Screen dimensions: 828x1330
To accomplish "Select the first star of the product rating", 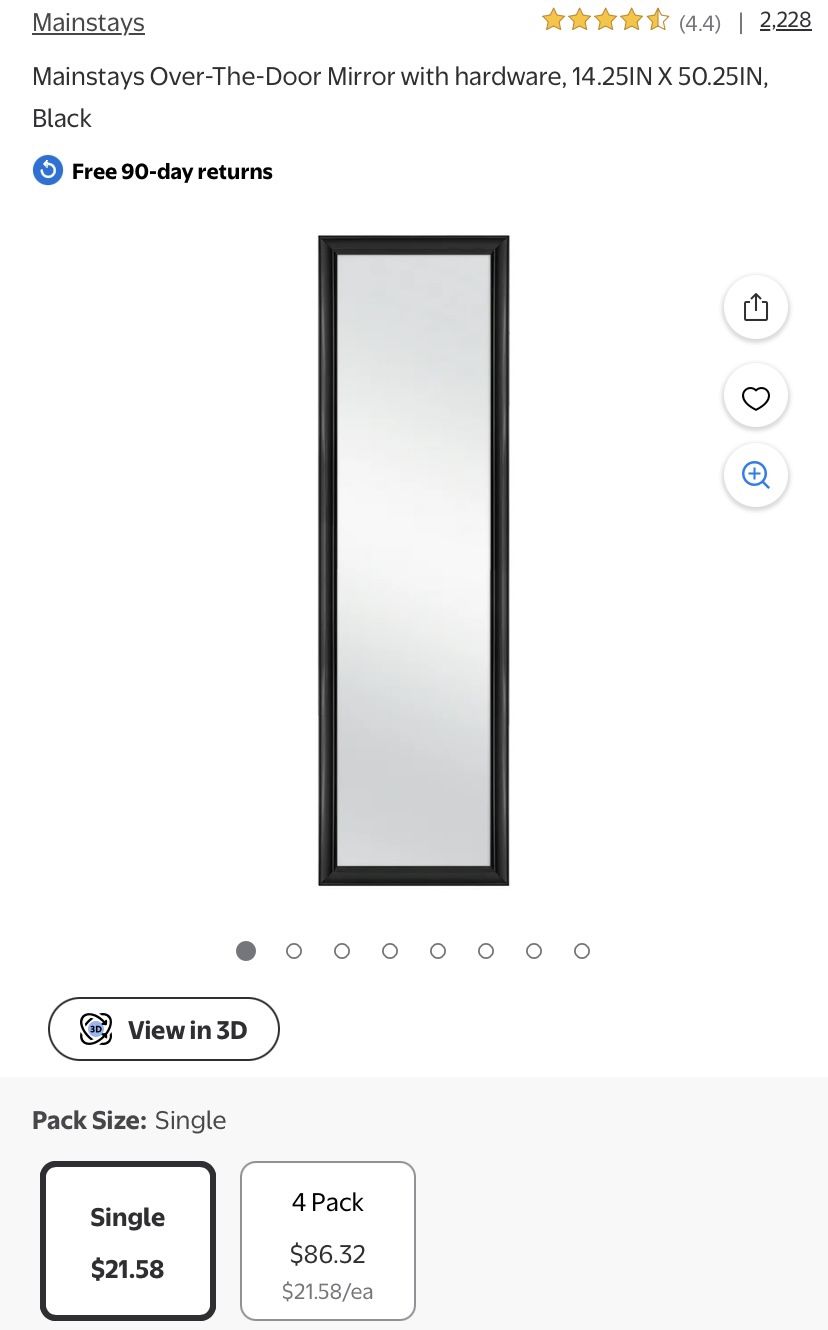I will (x=552, y=19).
